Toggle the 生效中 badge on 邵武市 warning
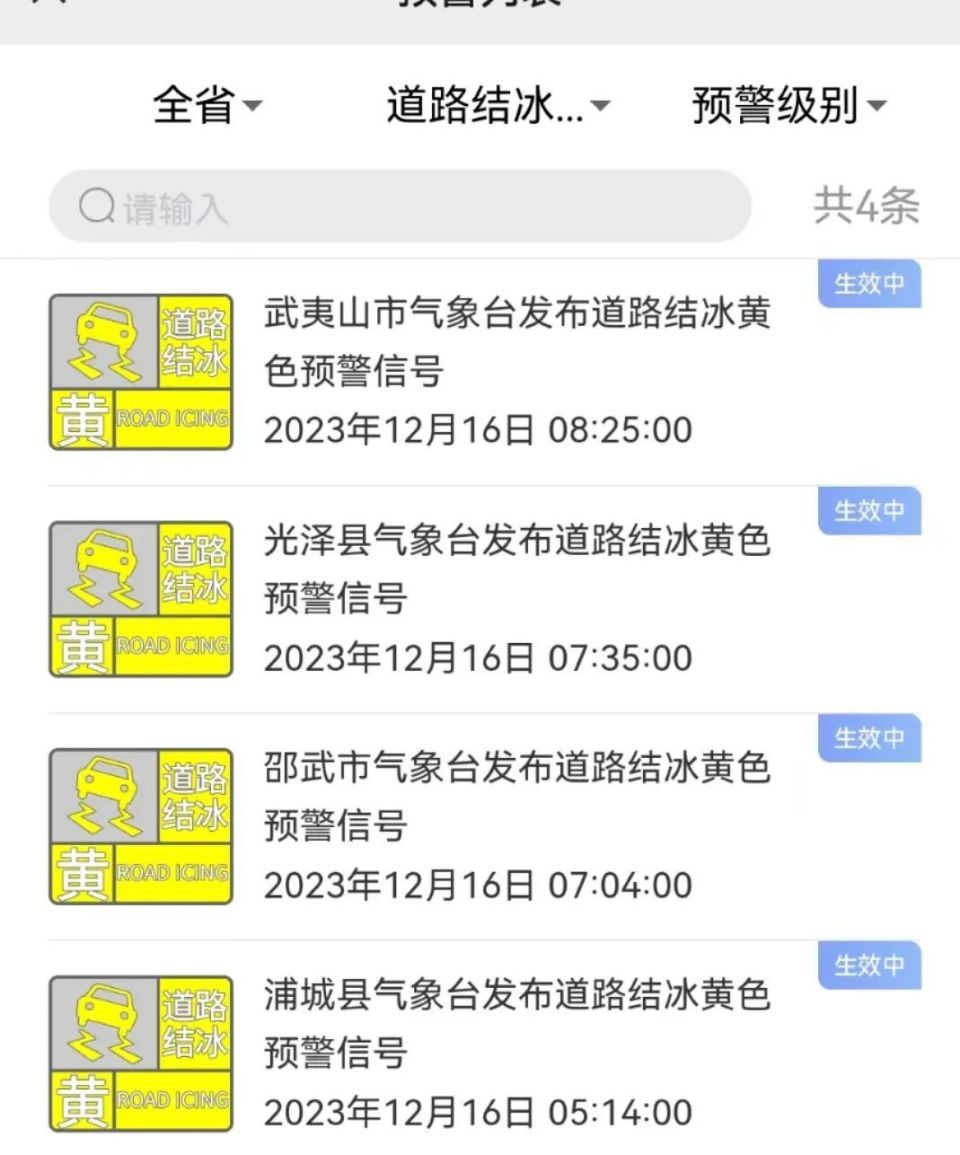 point(868,739)
